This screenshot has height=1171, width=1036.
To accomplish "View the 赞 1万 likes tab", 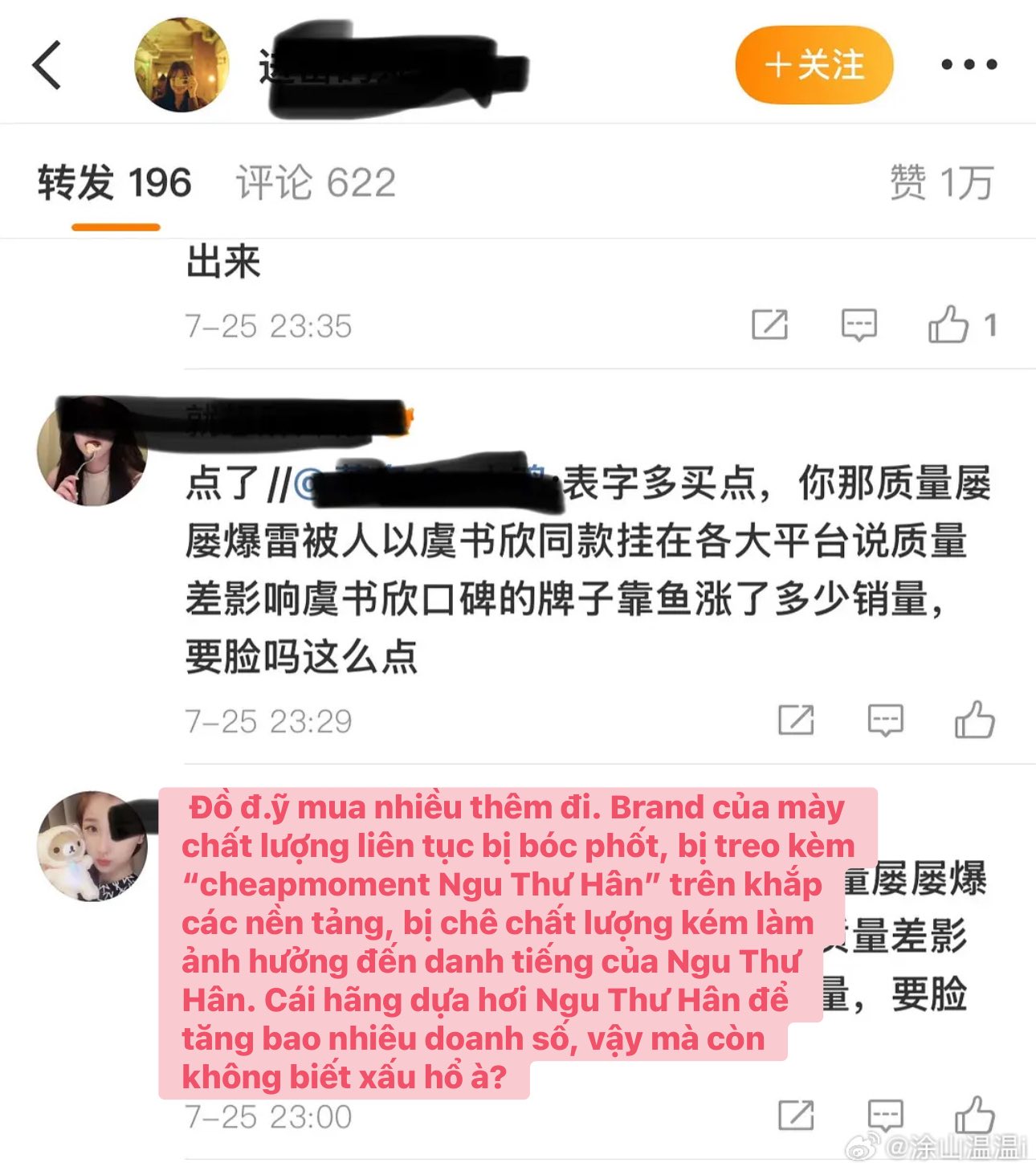I will pyautogui.click(x=941, y=183).
